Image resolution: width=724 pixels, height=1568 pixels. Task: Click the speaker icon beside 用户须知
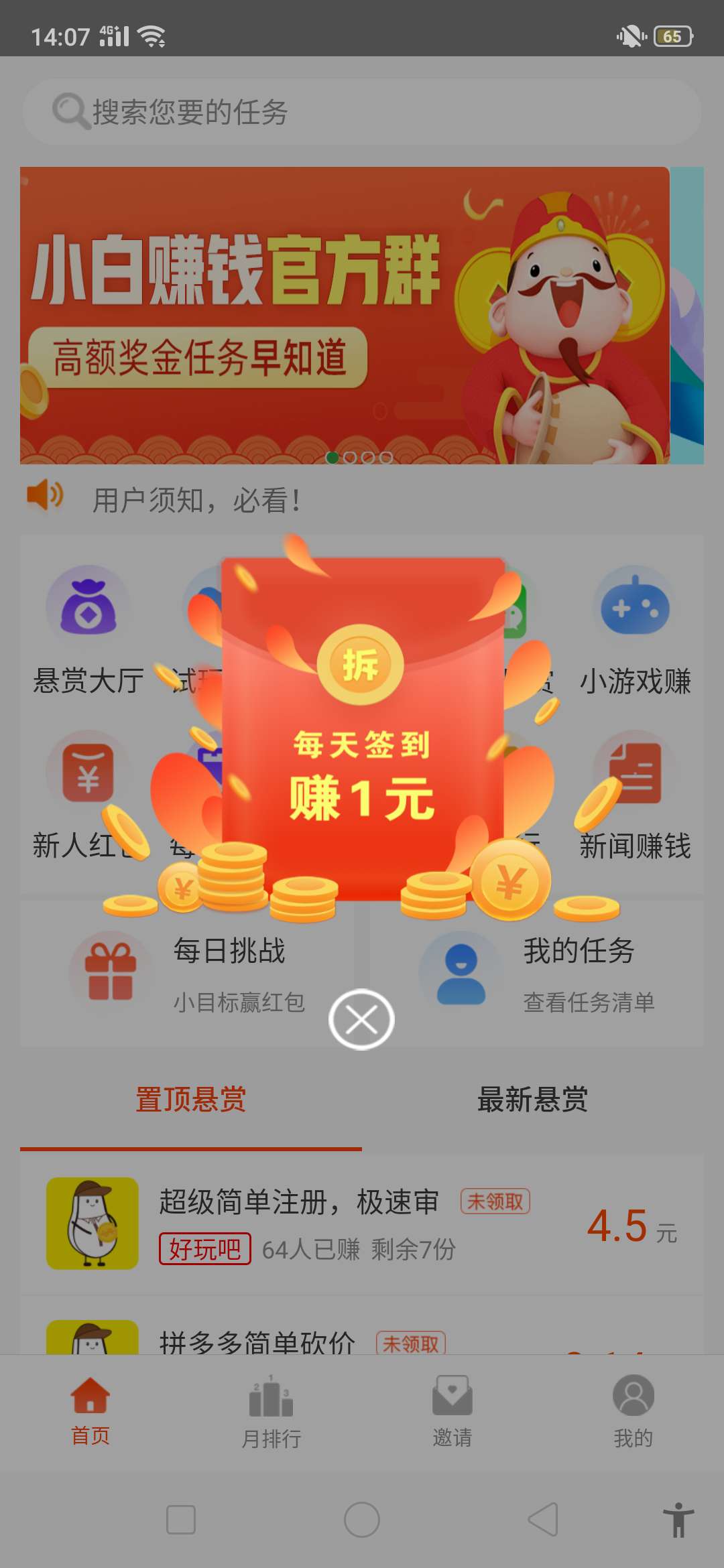click(44, 497)
